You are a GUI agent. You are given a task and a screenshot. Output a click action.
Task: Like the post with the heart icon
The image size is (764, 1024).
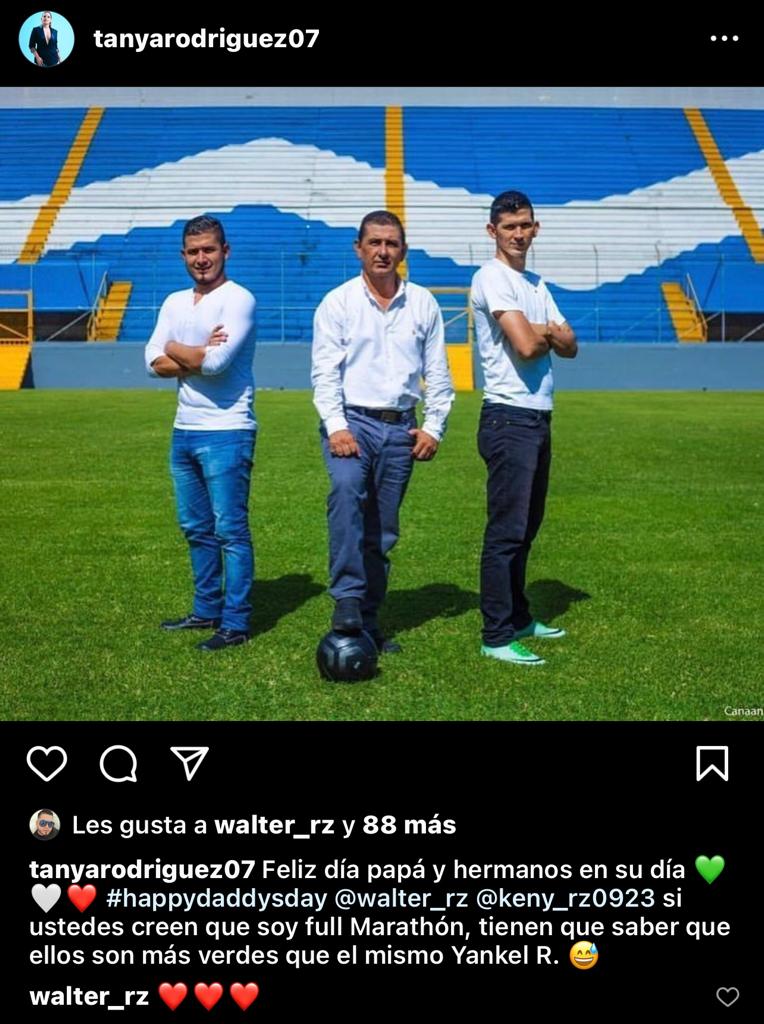click(x=46, y=764)
